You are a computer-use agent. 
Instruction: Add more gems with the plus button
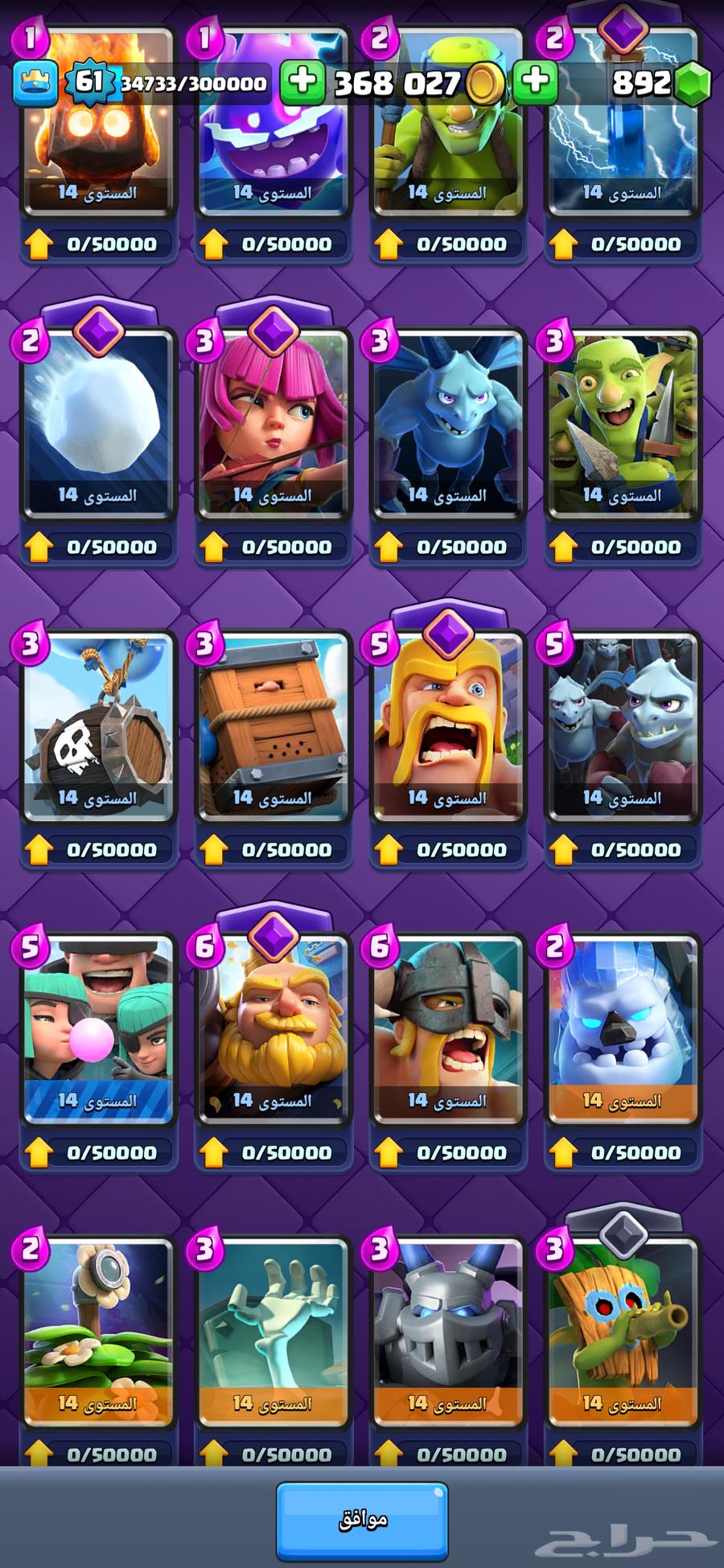click(x=535, y=81)
